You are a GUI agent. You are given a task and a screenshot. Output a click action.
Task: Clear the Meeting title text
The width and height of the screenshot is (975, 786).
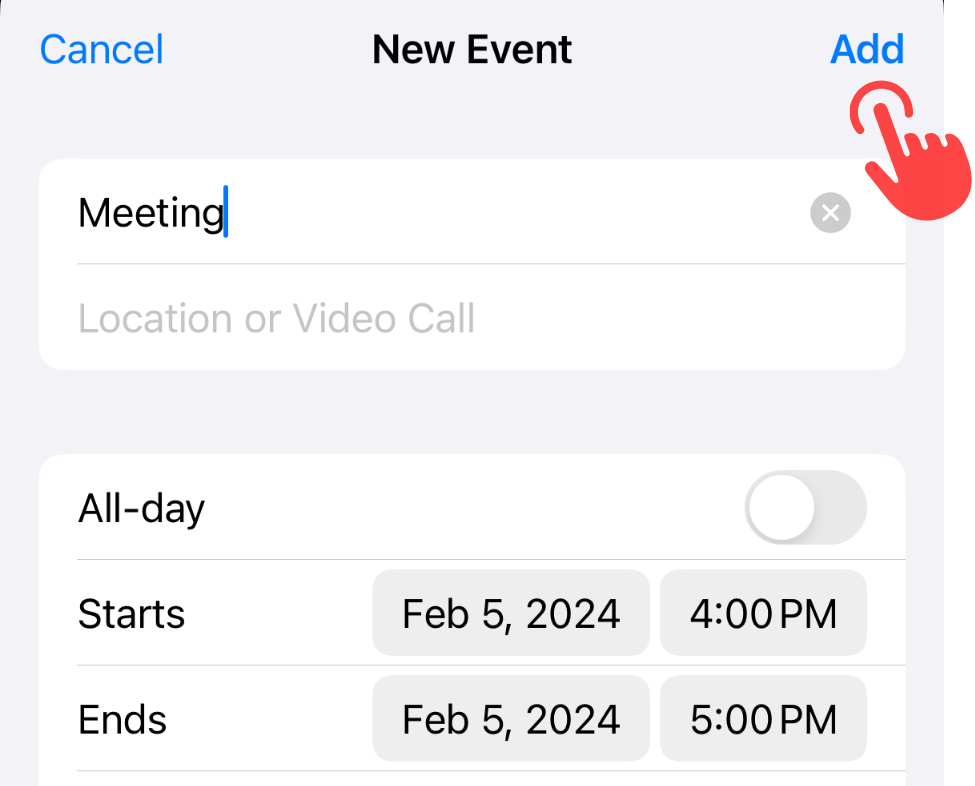[x=830, y=213]
